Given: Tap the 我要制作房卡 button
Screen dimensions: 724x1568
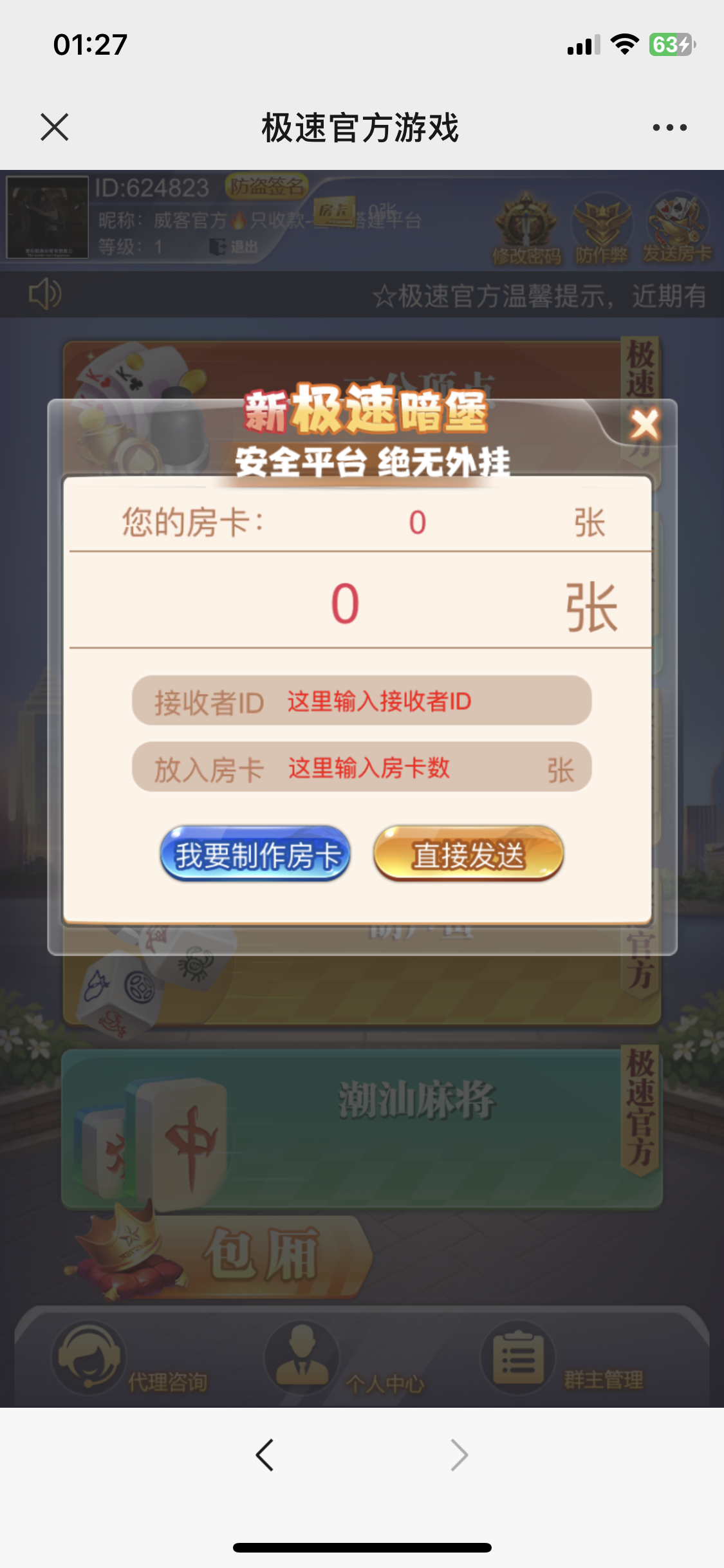Looking at the screenshot, I should click(255, 855).
